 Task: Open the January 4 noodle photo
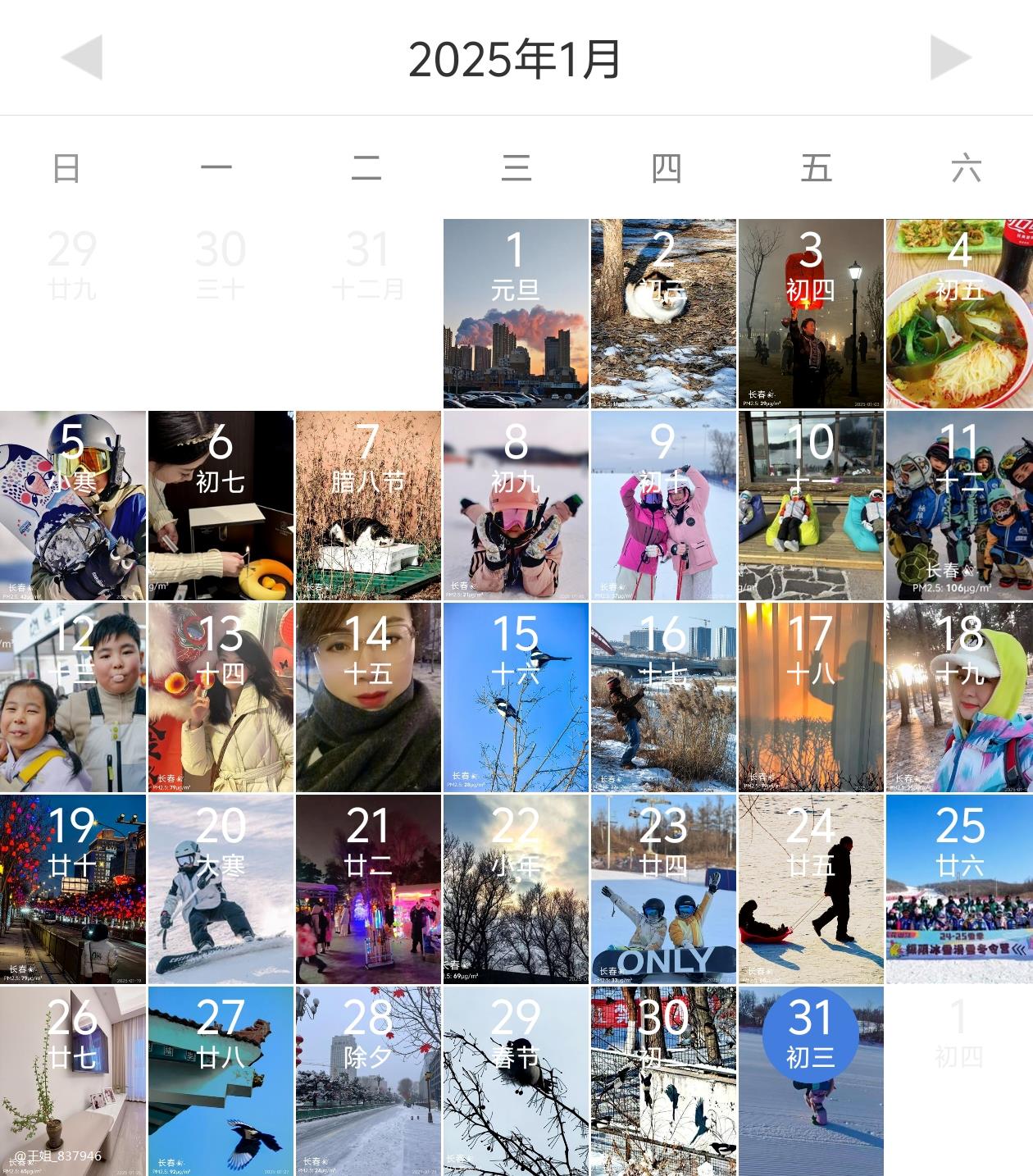click(x=958, y=313)
